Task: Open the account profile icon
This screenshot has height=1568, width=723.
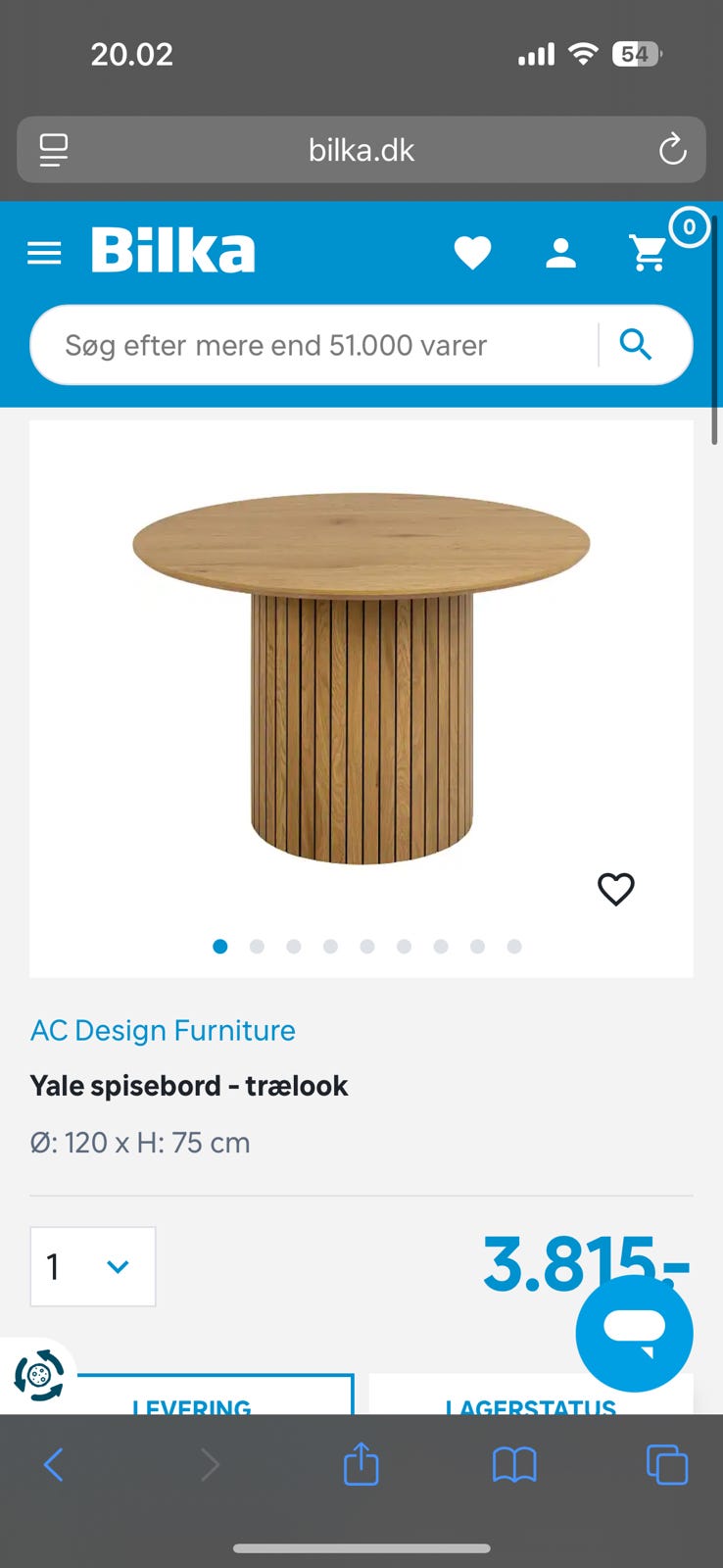Action: pos(560,252)
